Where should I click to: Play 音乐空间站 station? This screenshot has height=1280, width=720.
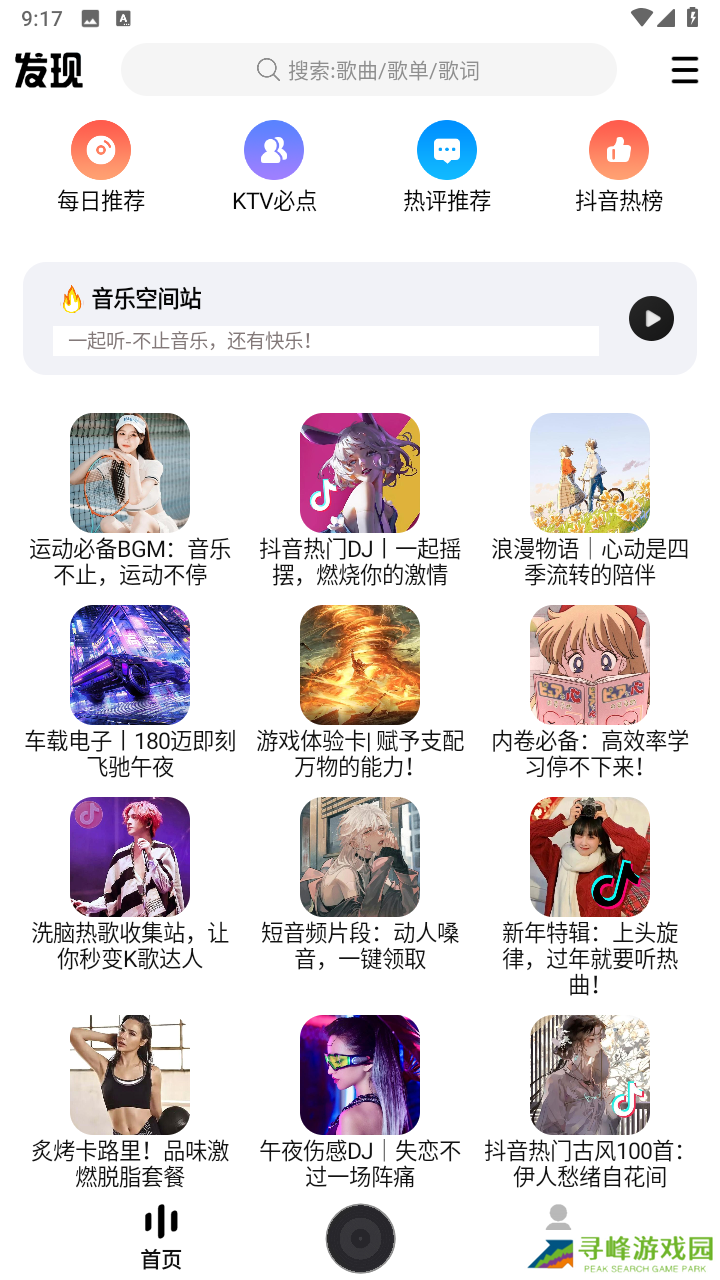click(x=651, y=319)
